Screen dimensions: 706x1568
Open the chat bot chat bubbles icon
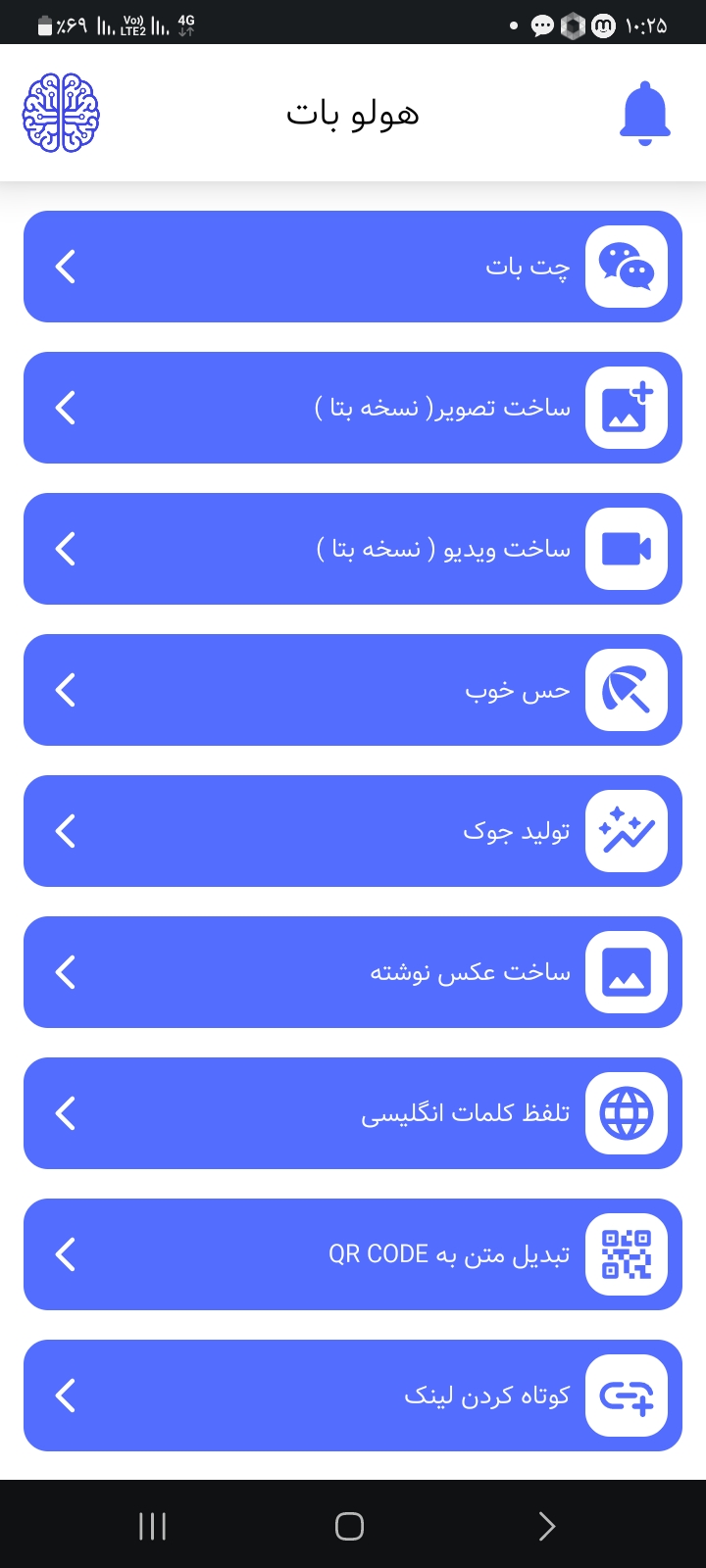(626, 267)
